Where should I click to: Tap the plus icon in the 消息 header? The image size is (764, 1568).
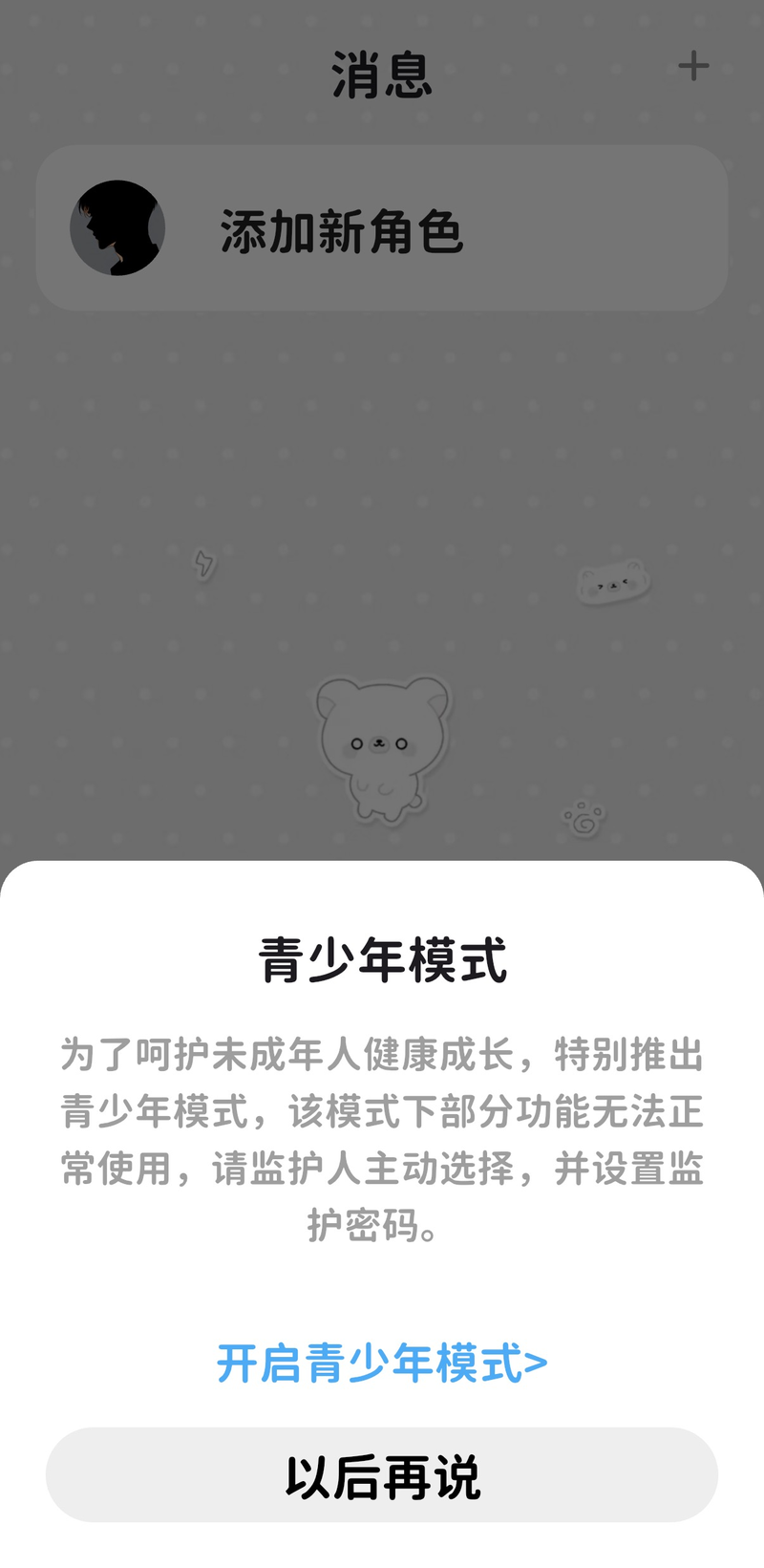693,67
